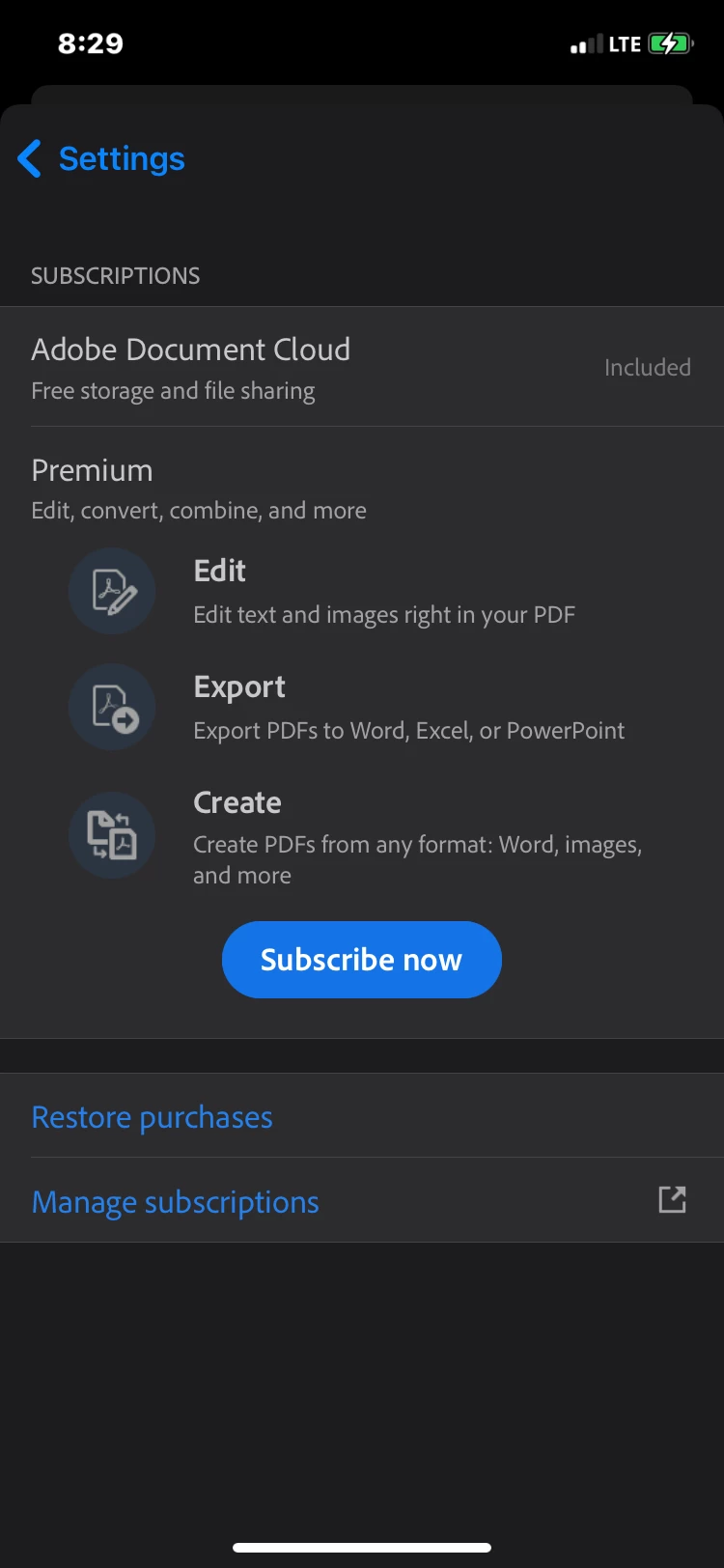The height and width of the screenshot is (1568, 724).
Task: Select Restore purchases
Action: 153,1117
